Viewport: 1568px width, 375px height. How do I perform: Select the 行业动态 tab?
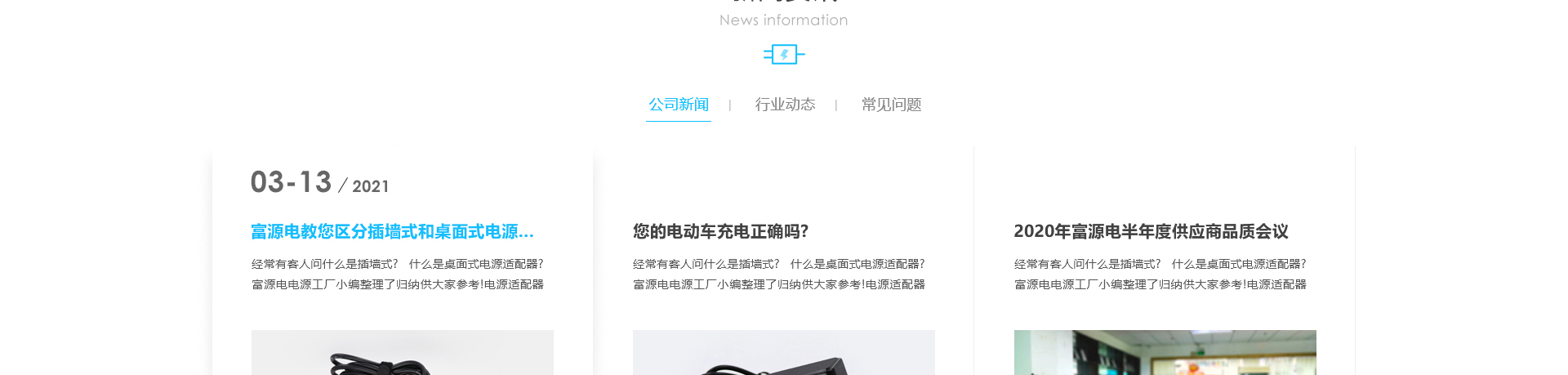[x=785, y=105]
